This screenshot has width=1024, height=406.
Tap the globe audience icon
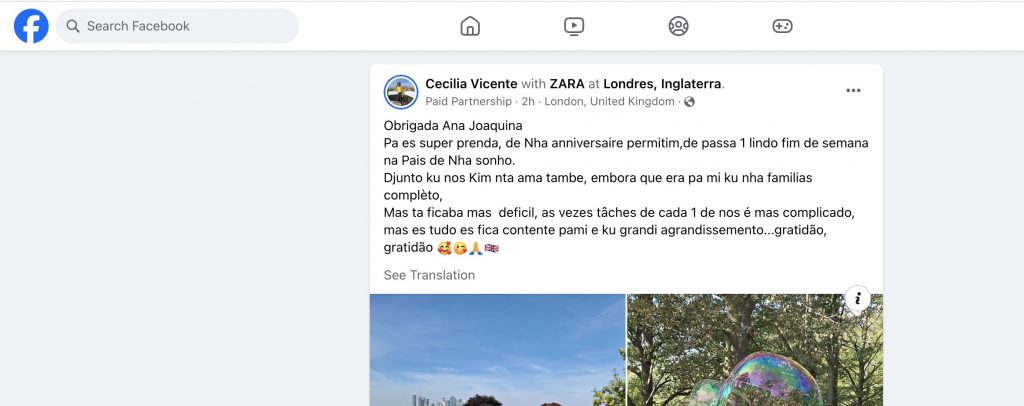coord(689,102)
